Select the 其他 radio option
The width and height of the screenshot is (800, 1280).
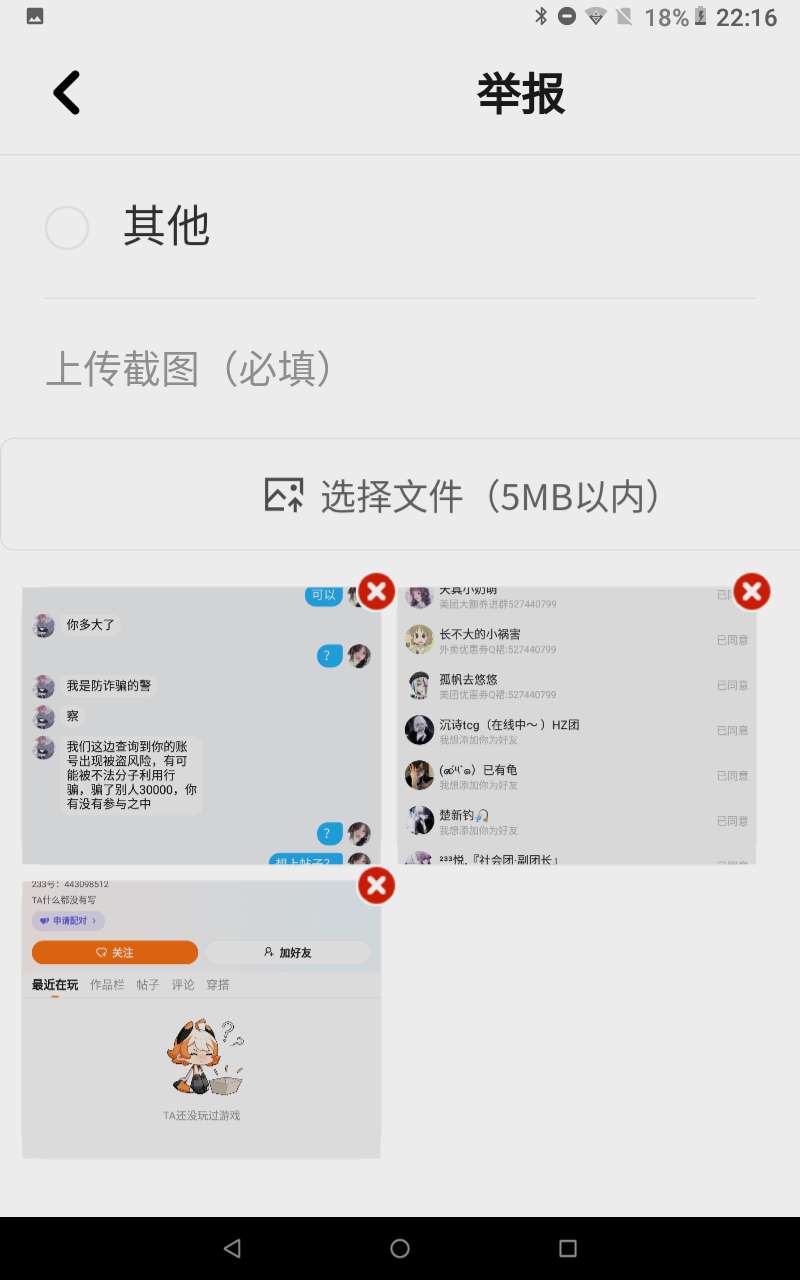point(67,228)
